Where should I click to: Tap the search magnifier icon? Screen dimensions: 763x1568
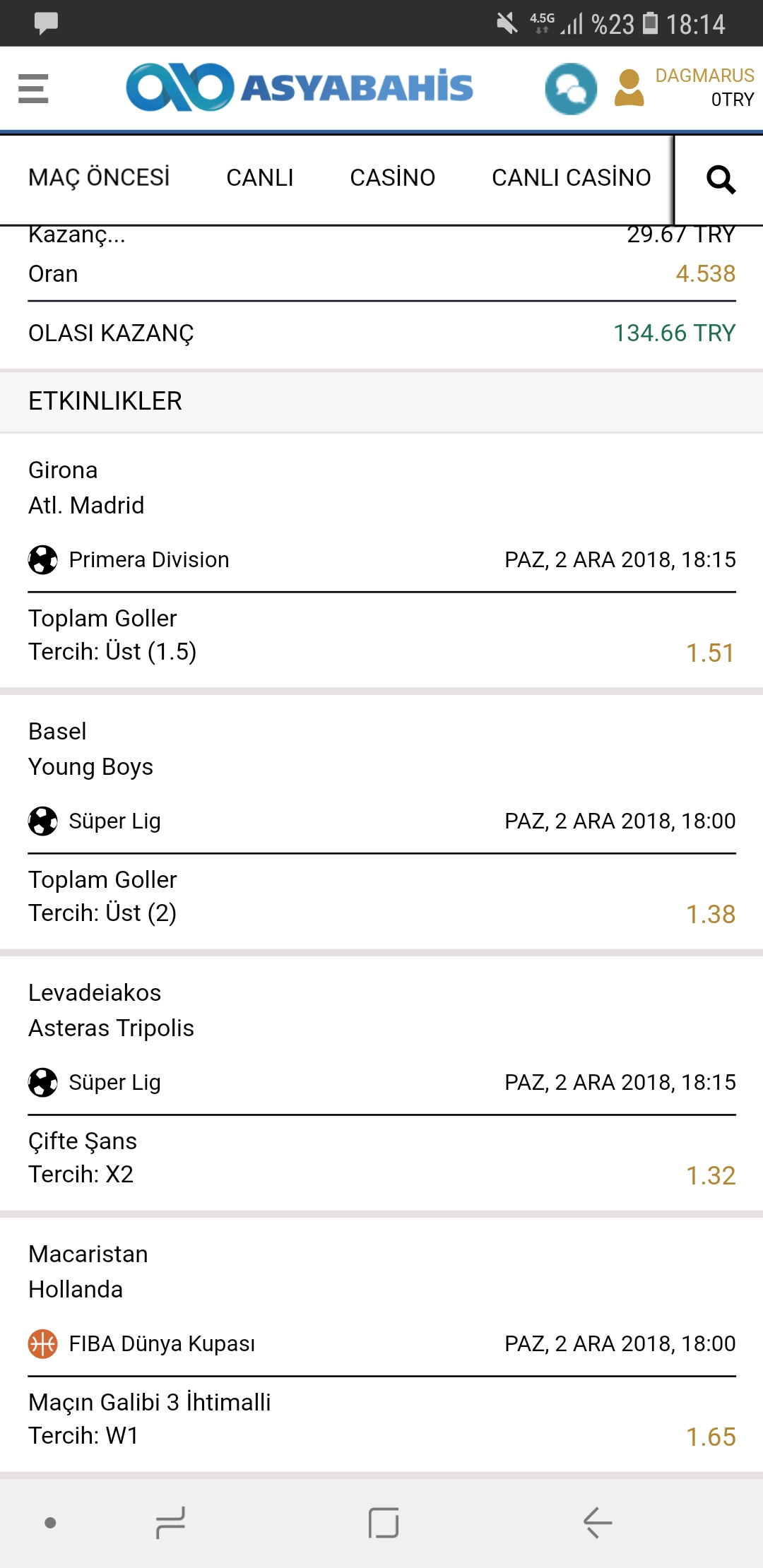pos(721,179)
